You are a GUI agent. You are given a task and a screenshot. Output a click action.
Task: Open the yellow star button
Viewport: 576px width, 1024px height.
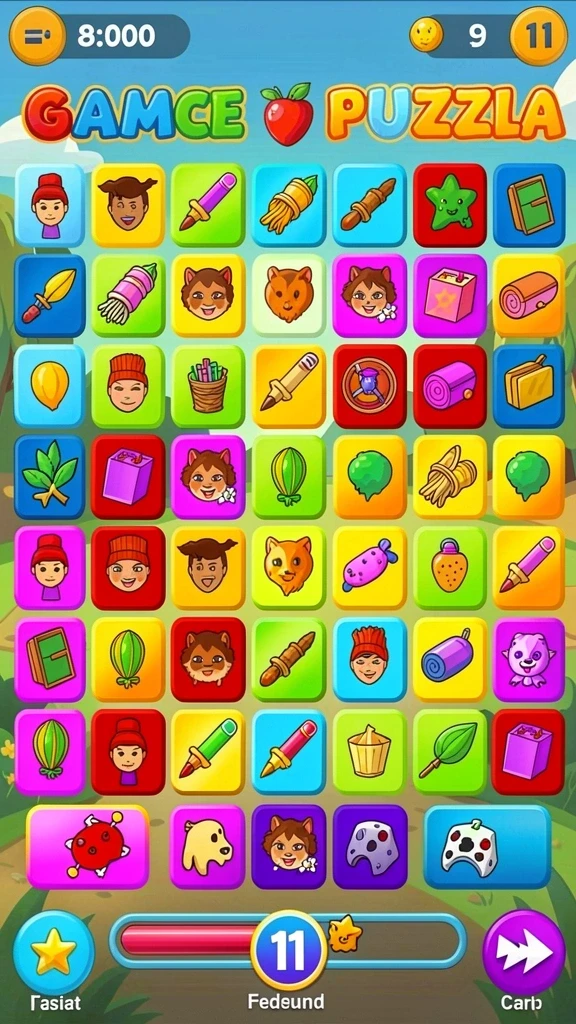54,953
